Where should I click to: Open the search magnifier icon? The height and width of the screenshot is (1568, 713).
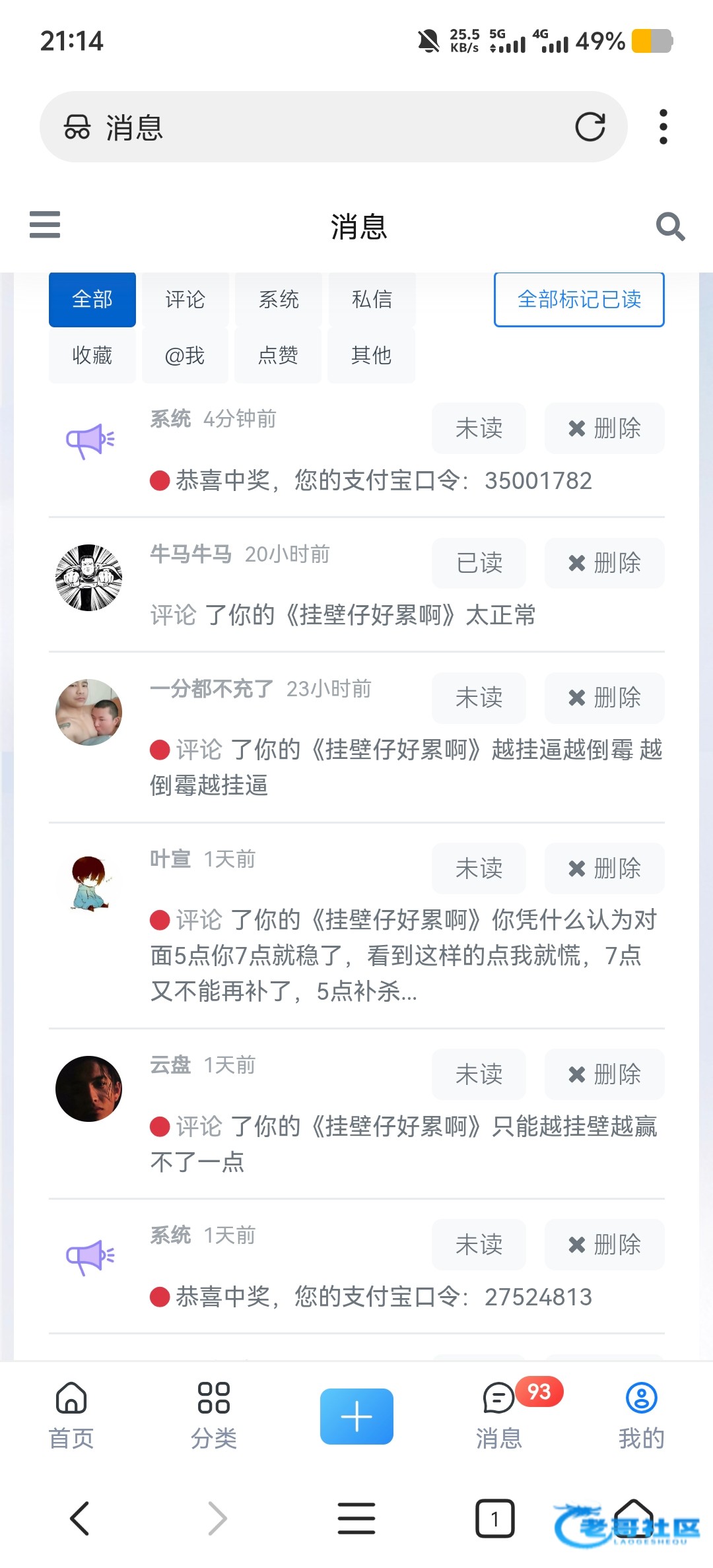(670, 226)
